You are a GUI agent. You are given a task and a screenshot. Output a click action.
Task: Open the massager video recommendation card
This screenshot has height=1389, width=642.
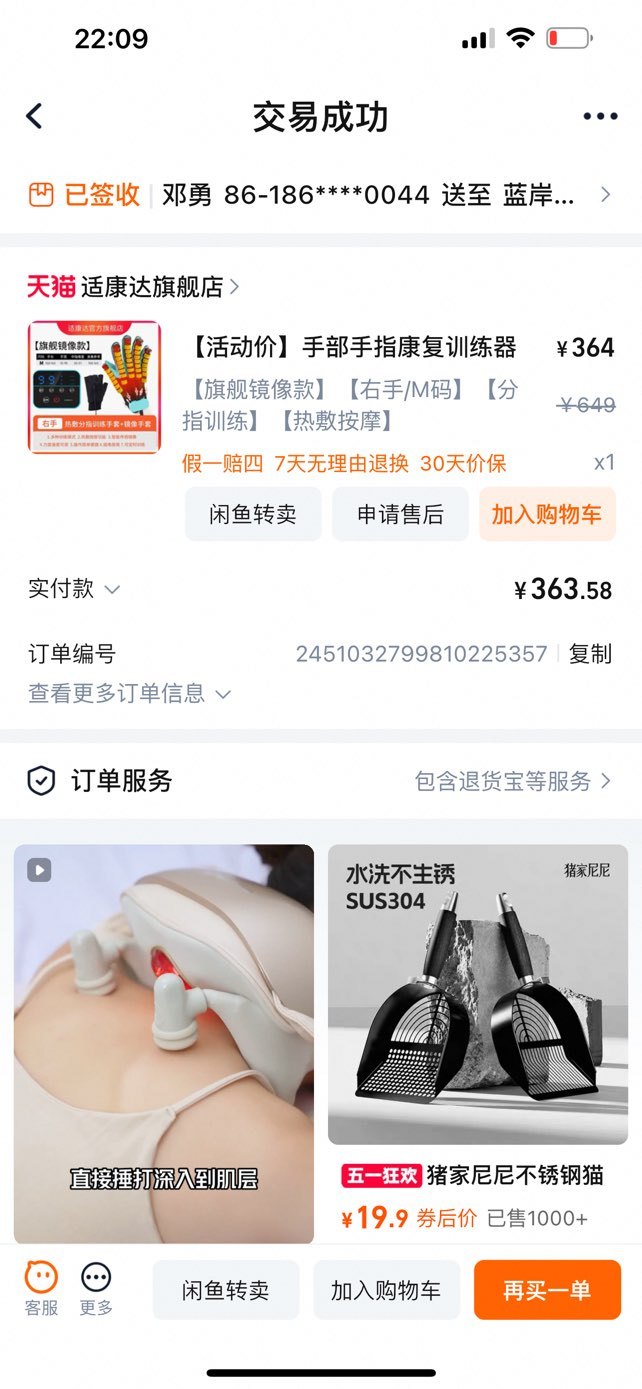tap(164, 1044)
